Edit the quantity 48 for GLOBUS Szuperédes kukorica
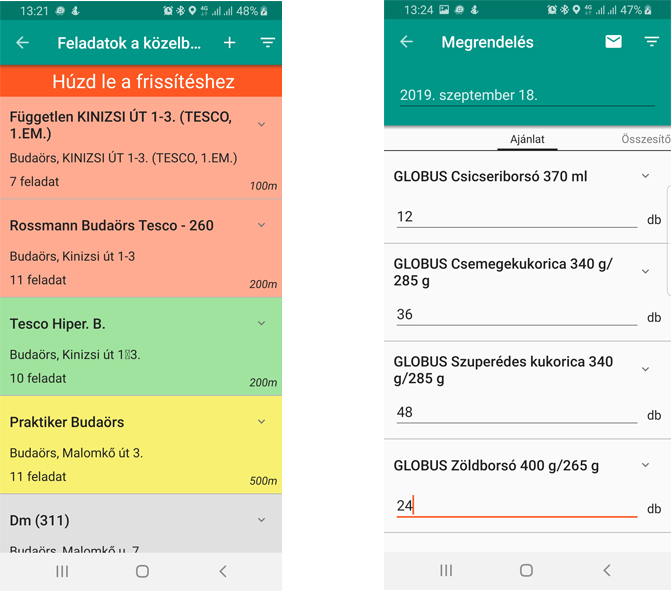671x591 pixels. click(x=515, y=412)
